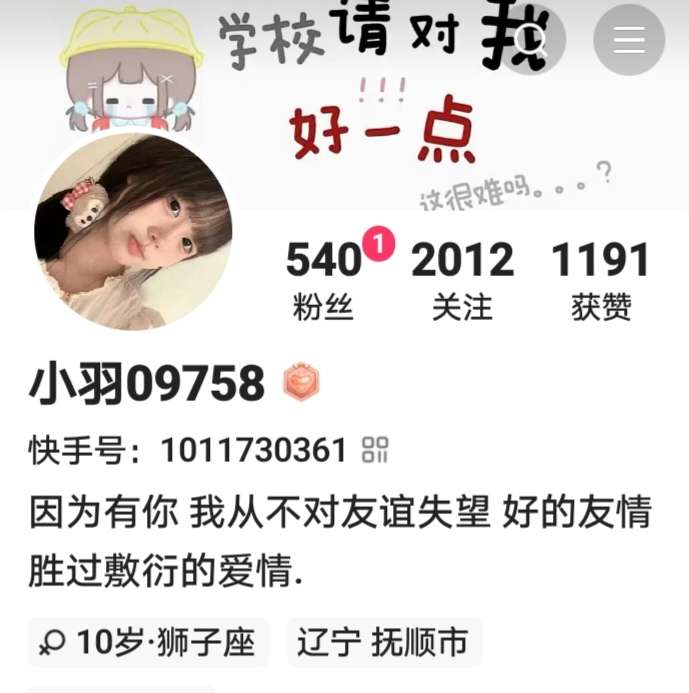
Task: Tap the 辽宁 抚顺市 location chip
Action: click(x=384, y=642)
